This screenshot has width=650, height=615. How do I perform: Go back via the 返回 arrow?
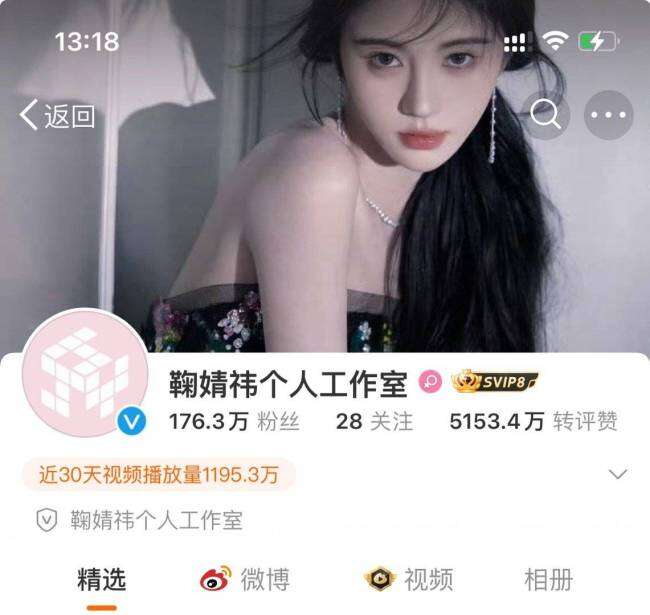coord(57,116)
